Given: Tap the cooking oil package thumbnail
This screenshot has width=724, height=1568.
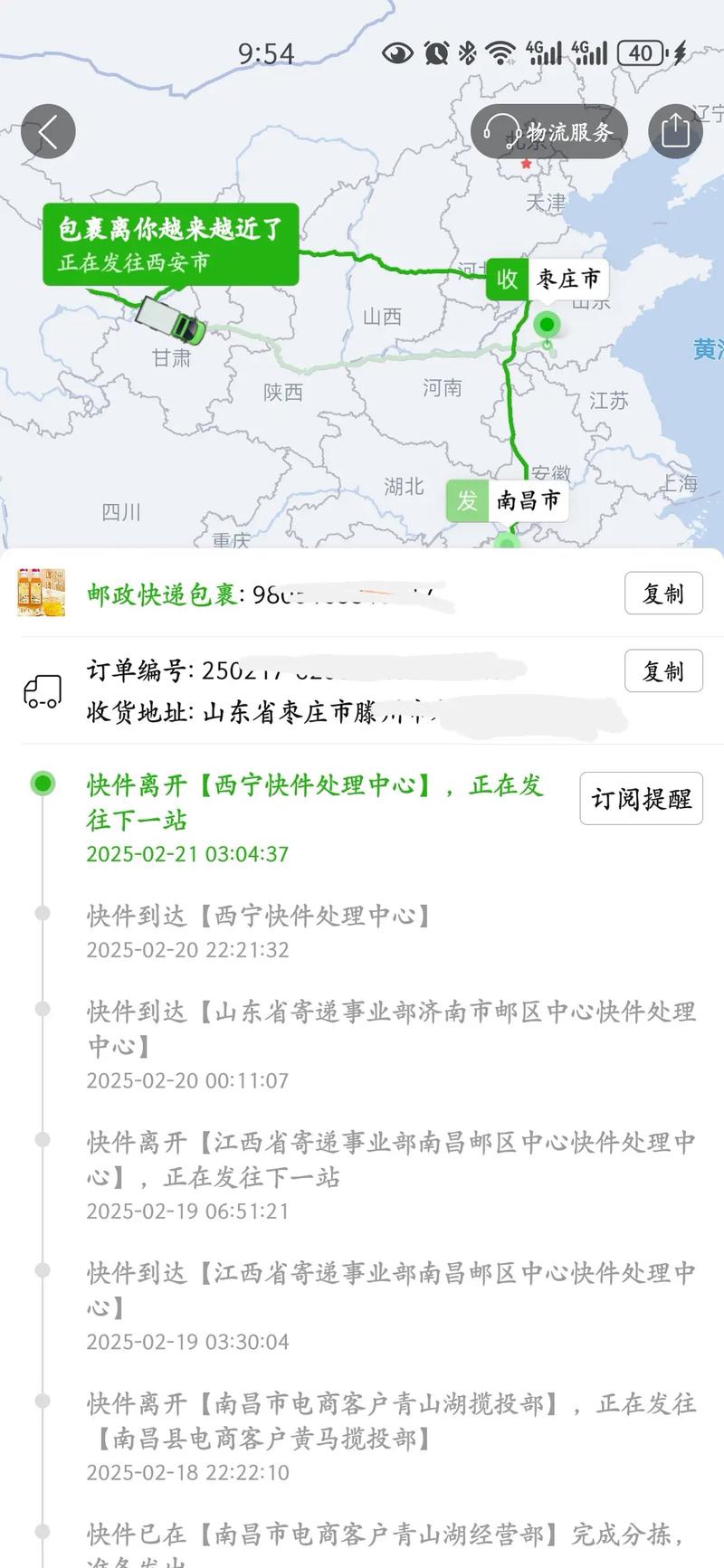Looking at the screenshot, I should tap(43, 594).
